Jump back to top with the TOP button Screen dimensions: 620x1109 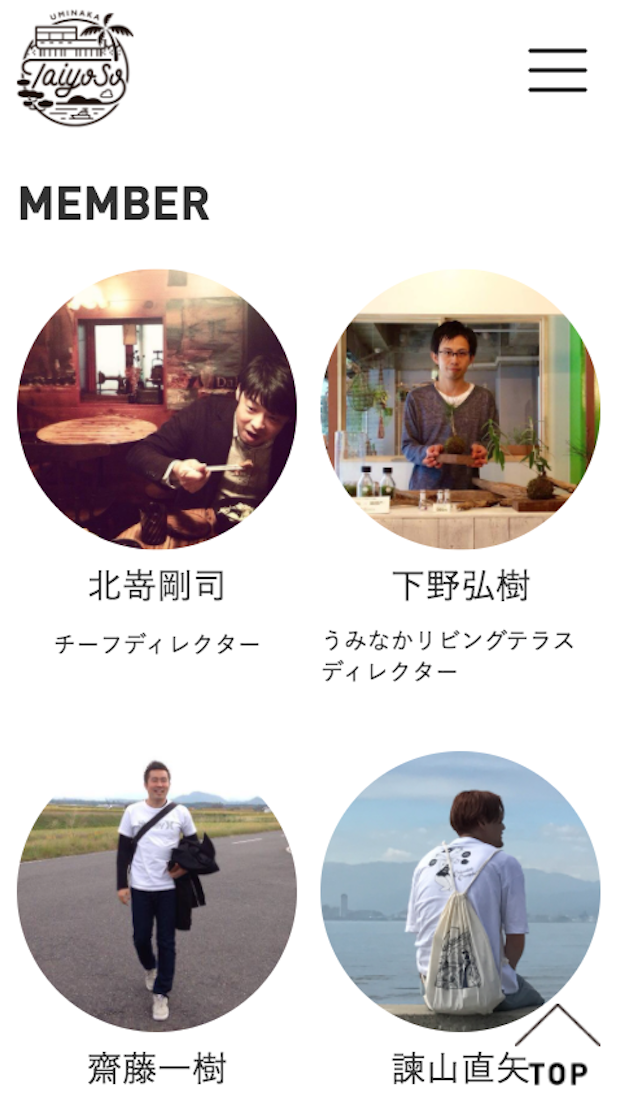pos(558,1050)
